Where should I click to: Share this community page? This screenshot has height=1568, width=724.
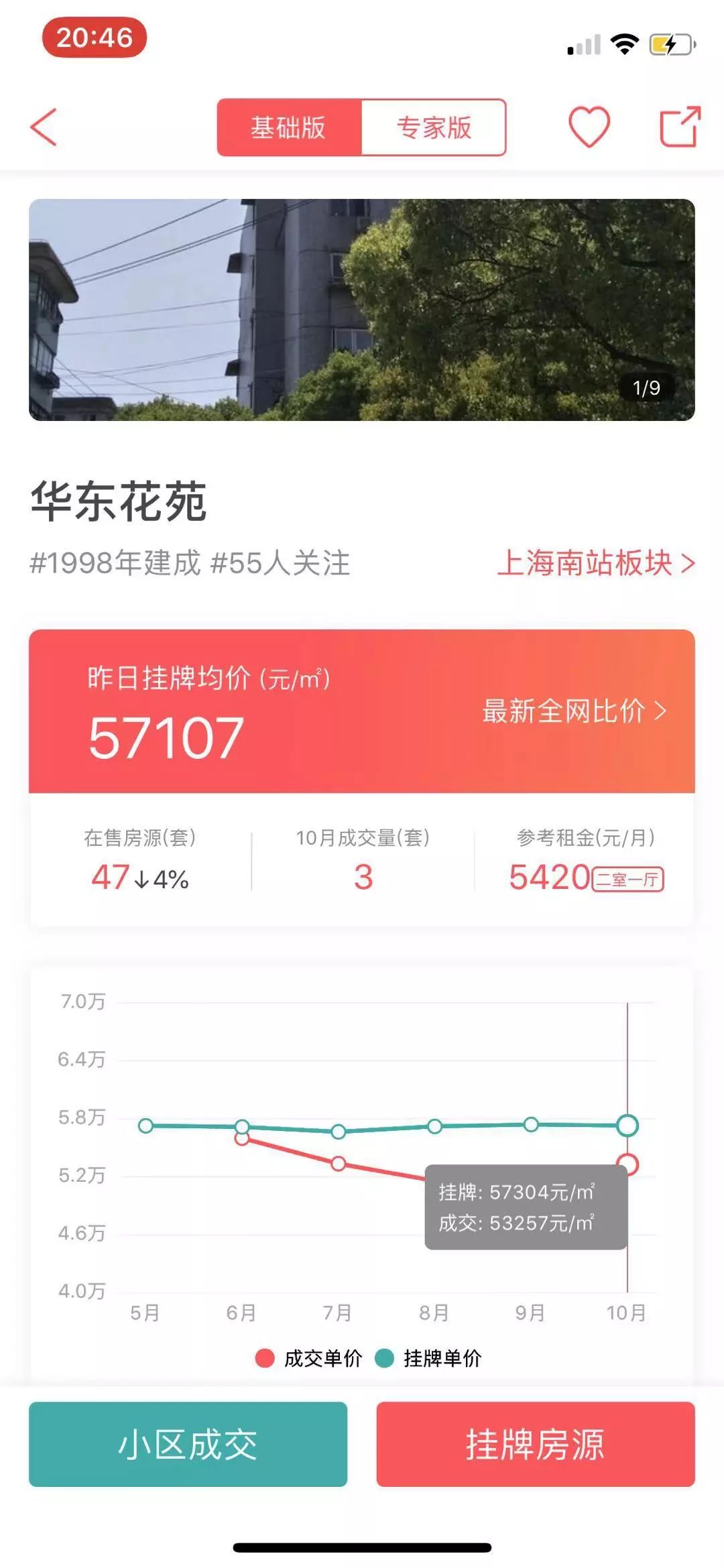680,126
